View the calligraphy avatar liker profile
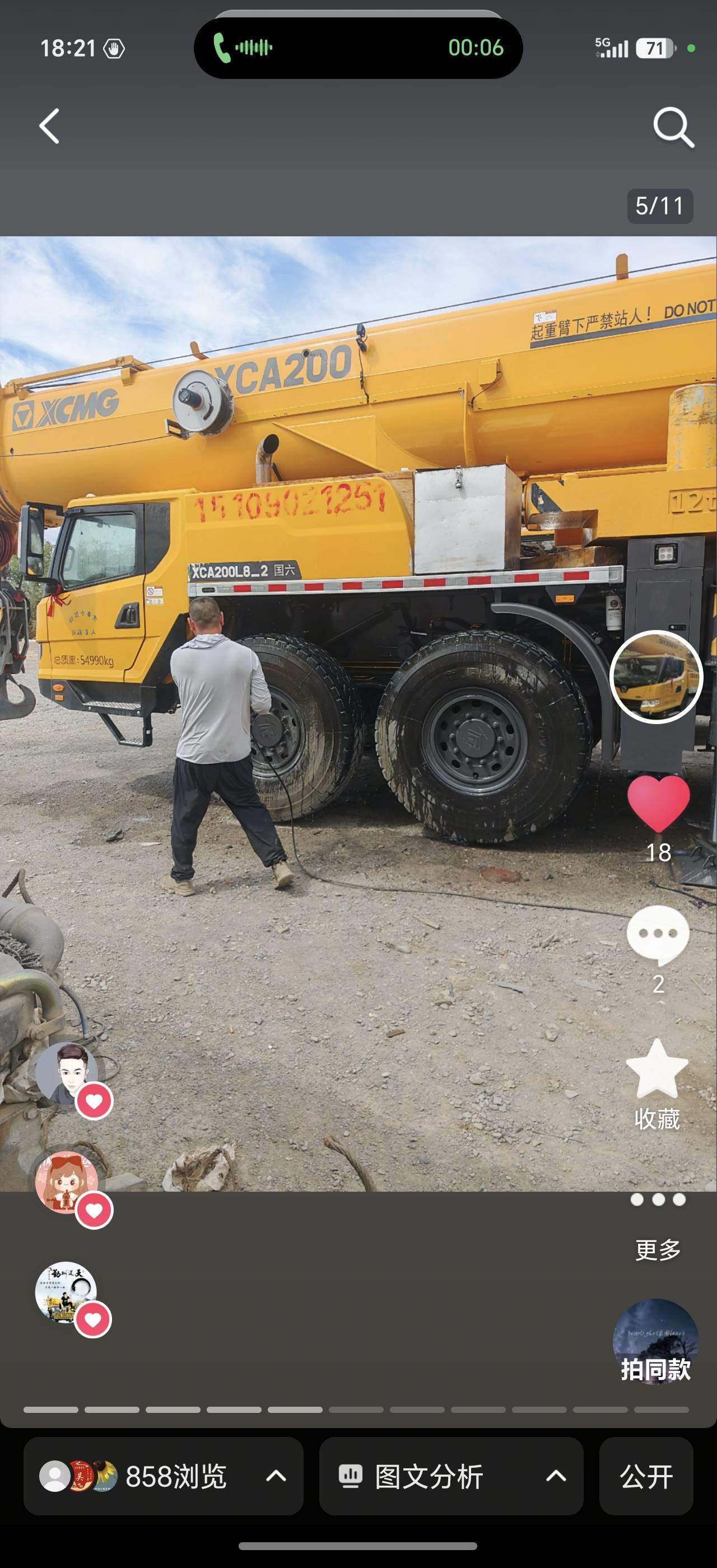 point(66,1292)
